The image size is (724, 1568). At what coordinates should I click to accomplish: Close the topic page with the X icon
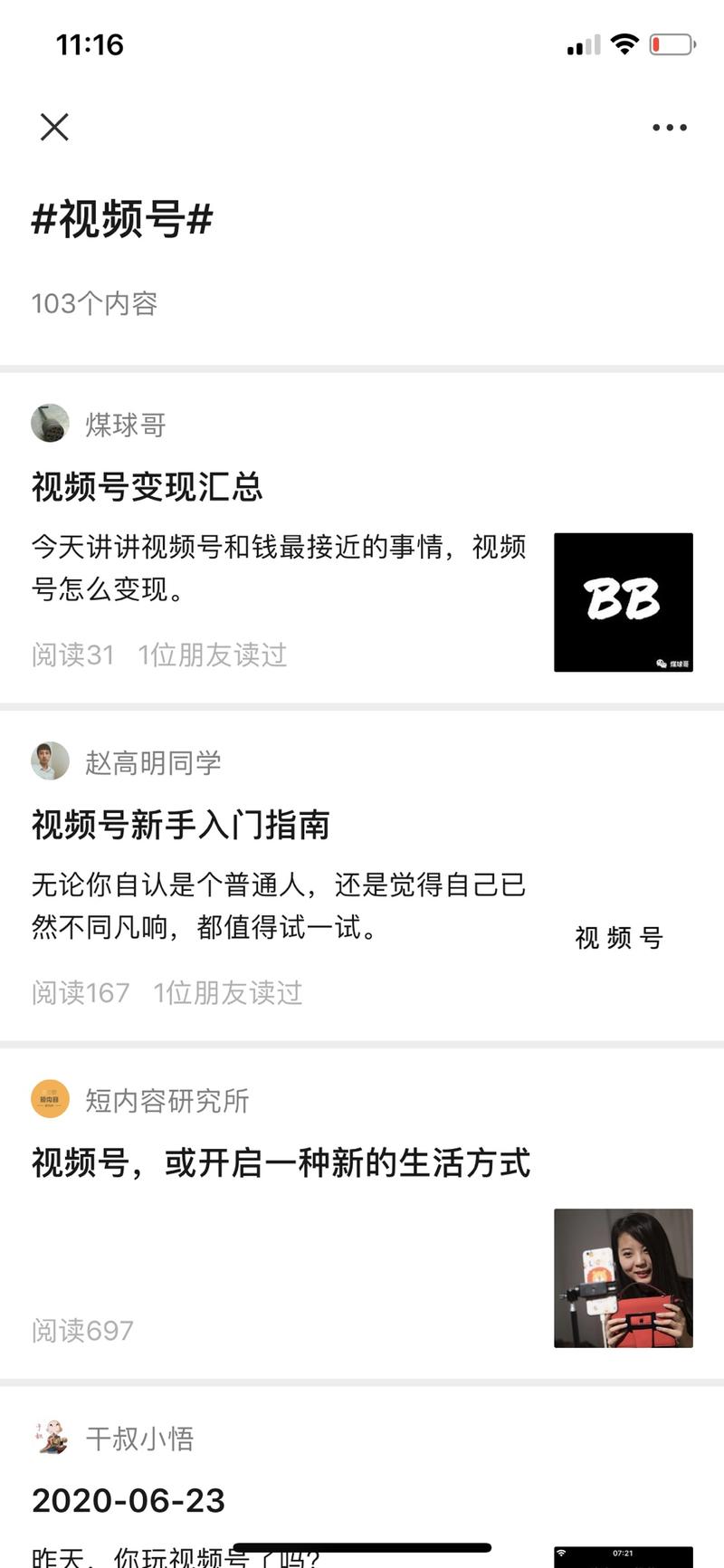point(54,127)
